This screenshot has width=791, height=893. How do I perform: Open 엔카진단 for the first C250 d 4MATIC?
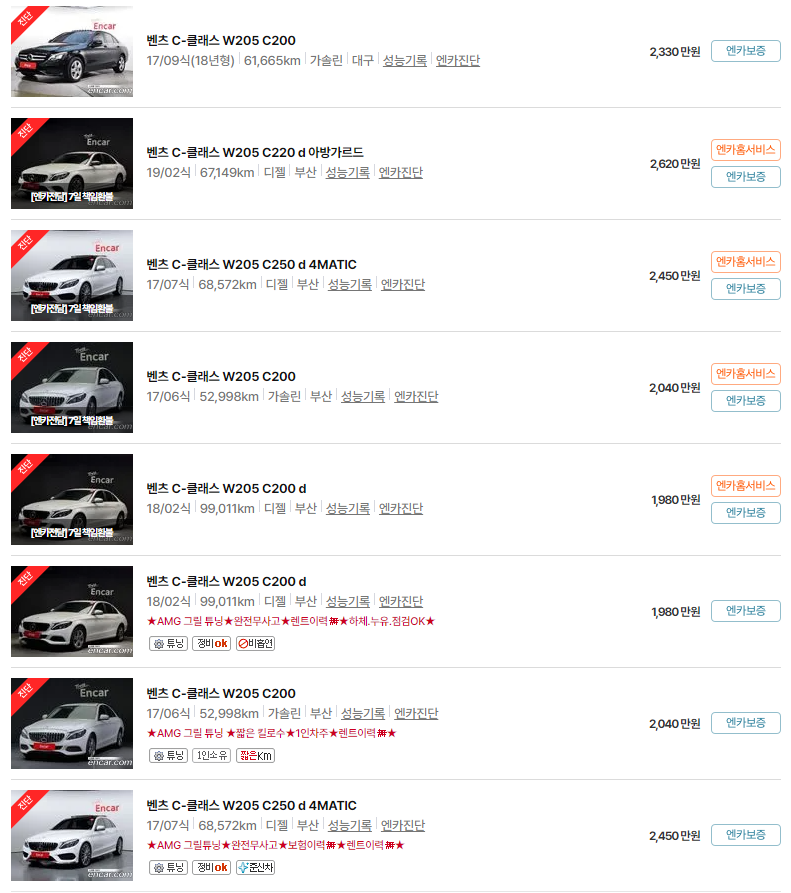pos(403,284)
